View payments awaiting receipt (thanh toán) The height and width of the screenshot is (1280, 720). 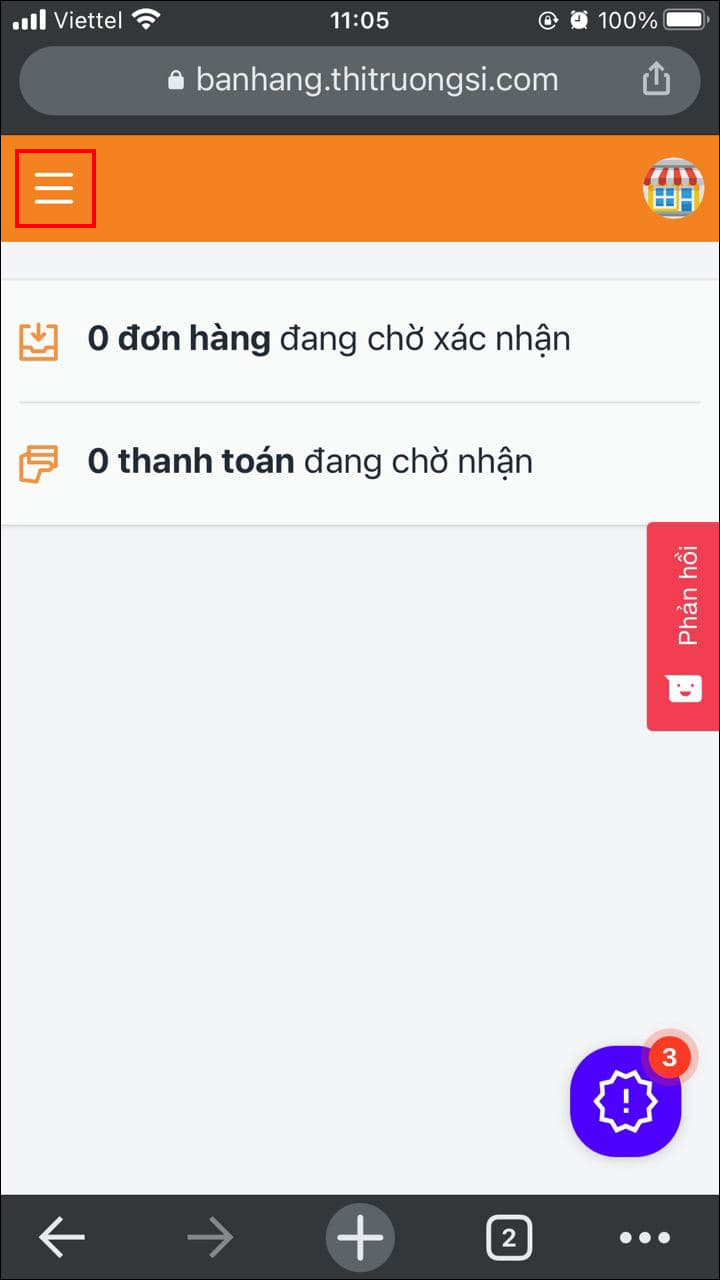[x=310, y=462]
